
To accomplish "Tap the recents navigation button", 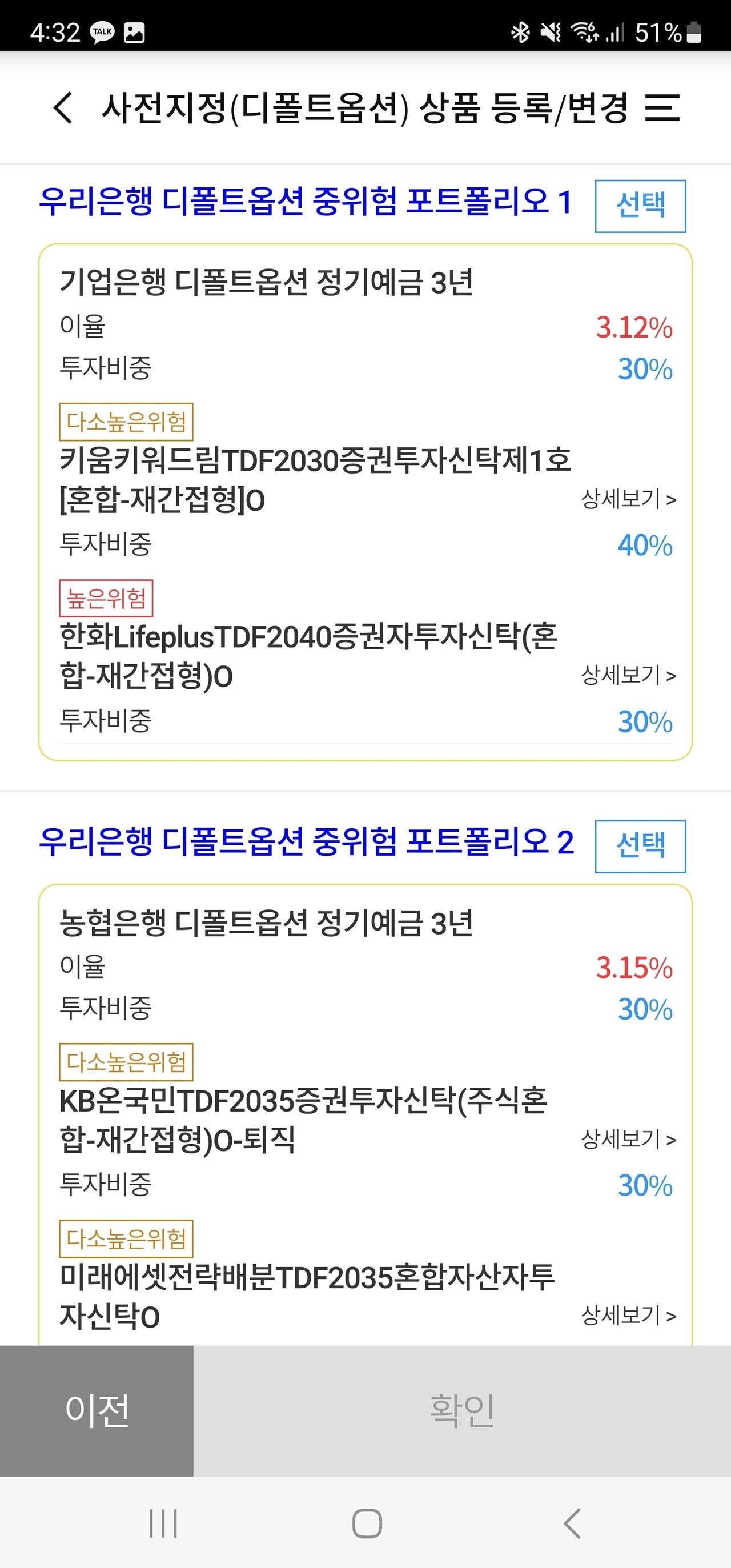I will coord(163,1523).
